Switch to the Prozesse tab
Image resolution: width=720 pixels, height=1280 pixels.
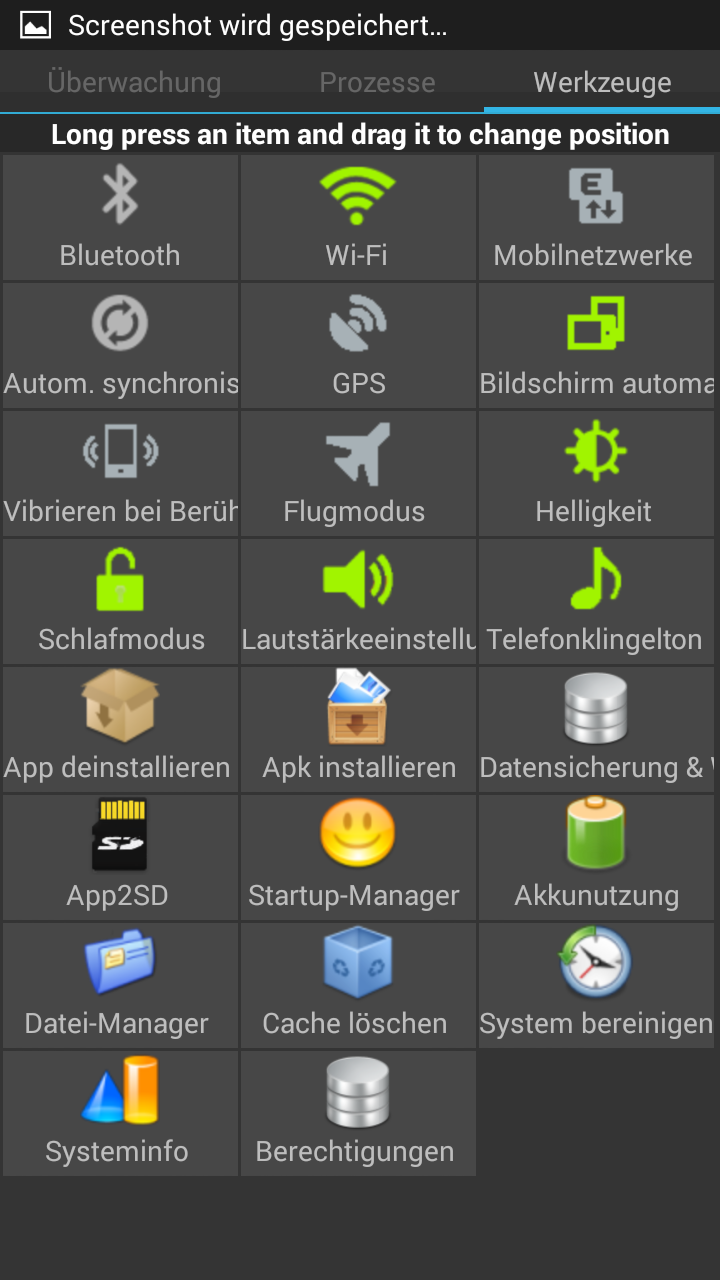point(377,82)
